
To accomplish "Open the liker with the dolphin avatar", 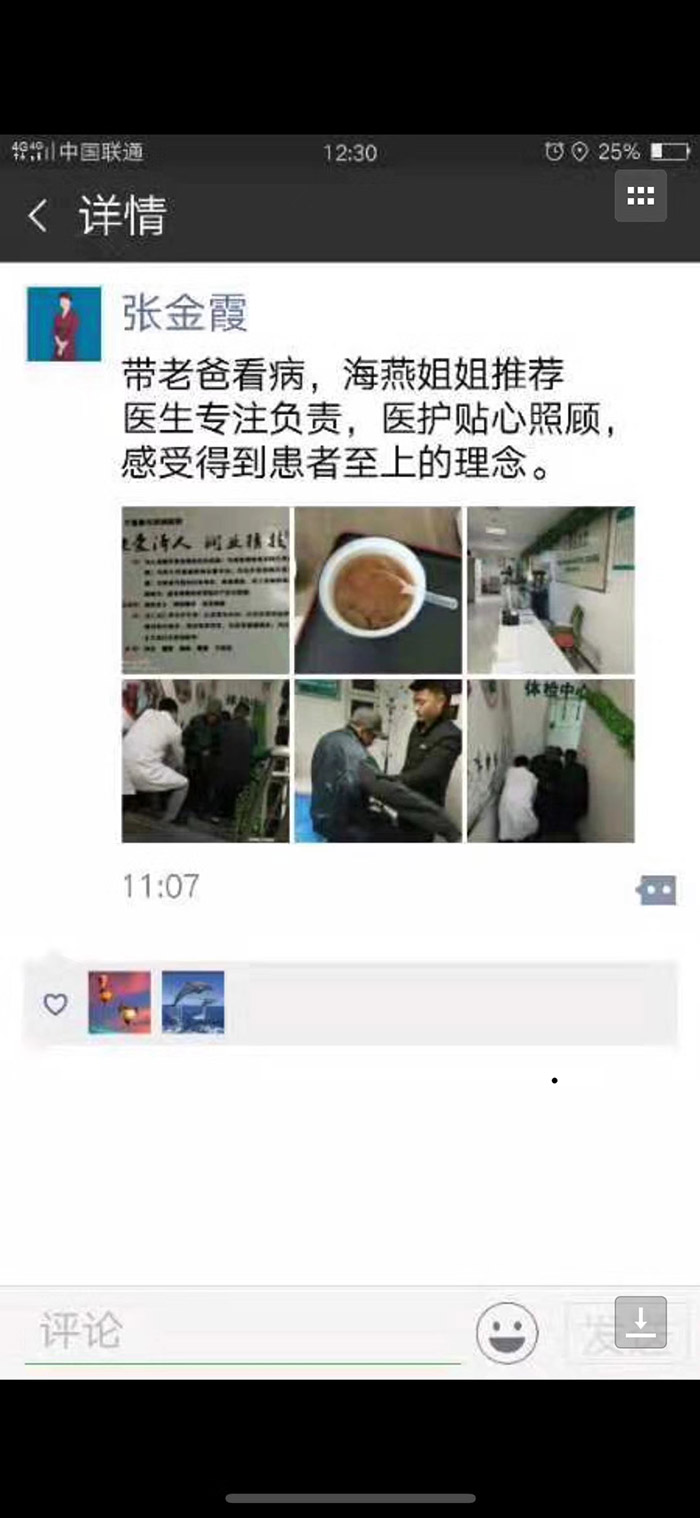I will point(193,1002).
